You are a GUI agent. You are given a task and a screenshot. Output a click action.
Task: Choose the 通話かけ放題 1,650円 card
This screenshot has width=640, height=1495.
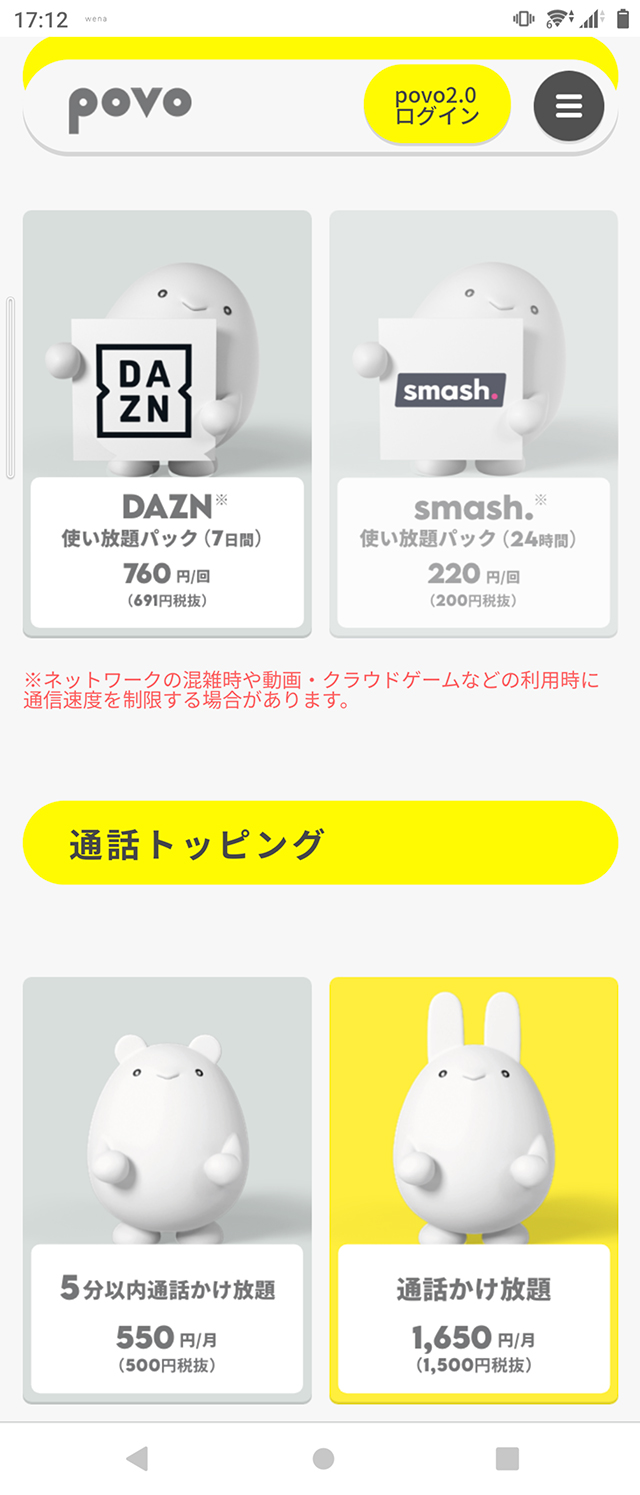point(473,1190)
